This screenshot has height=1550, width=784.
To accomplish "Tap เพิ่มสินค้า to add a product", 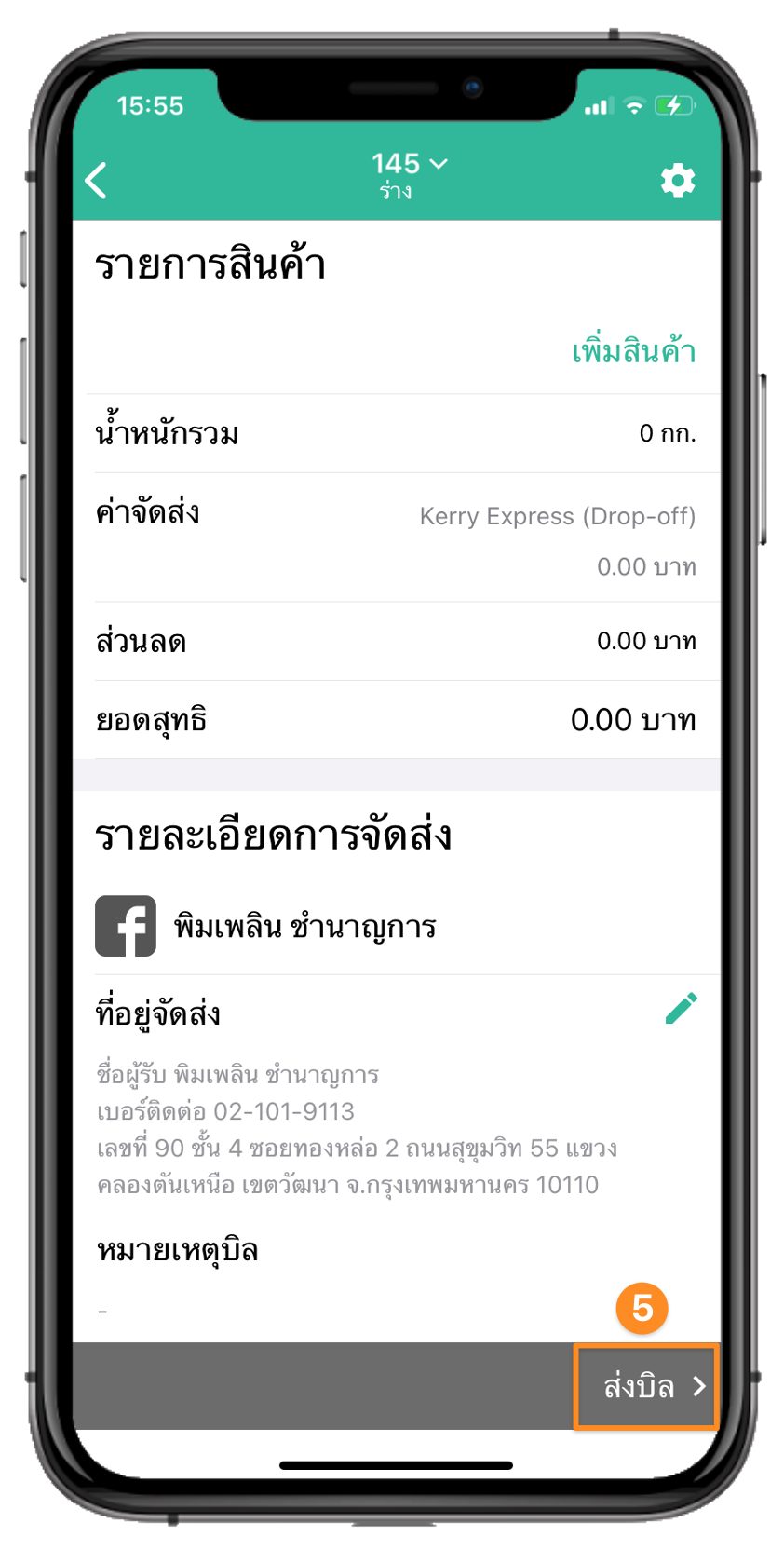I will click(x=633, y=352).
